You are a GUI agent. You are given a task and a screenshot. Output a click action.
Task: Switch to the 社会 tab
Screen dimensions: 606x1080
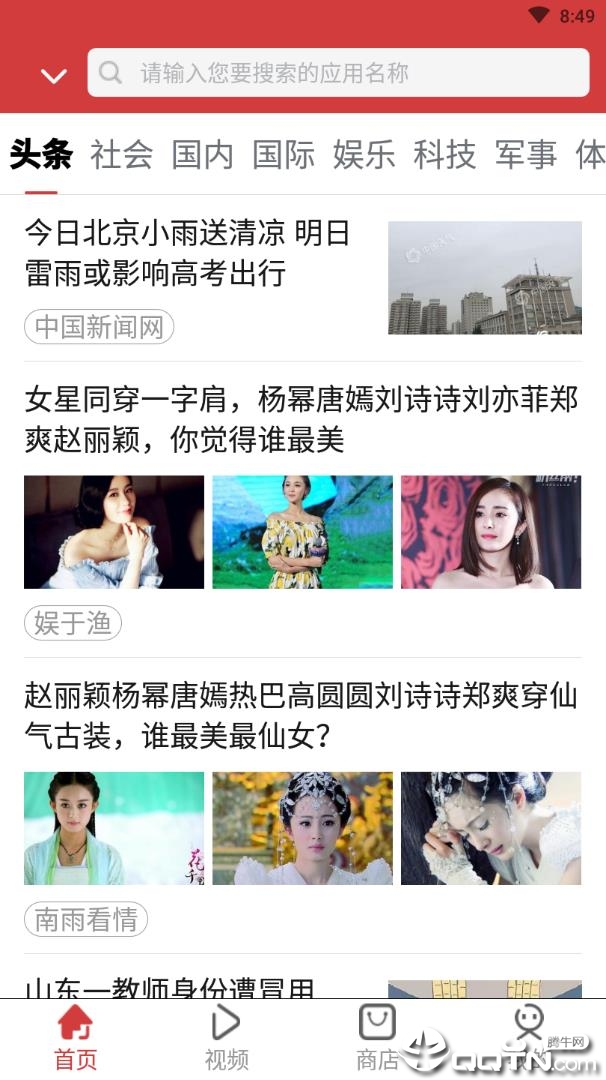pyautogui.click(x=122, y=155)
